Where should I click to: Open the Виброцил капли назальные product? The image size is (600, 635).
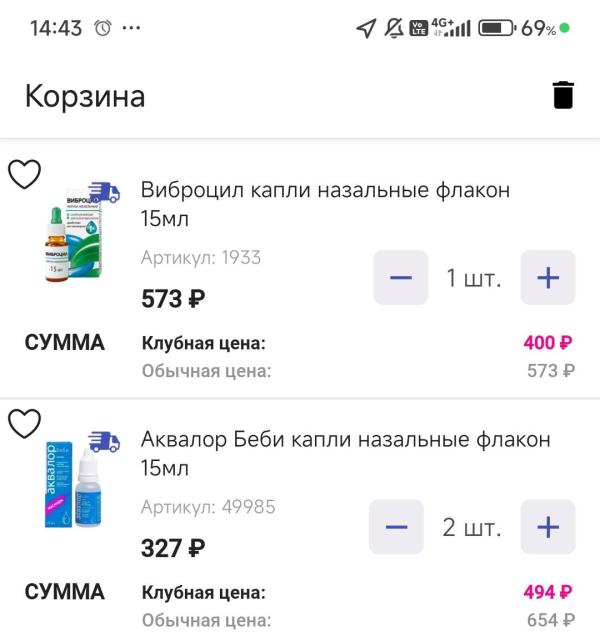325,203
